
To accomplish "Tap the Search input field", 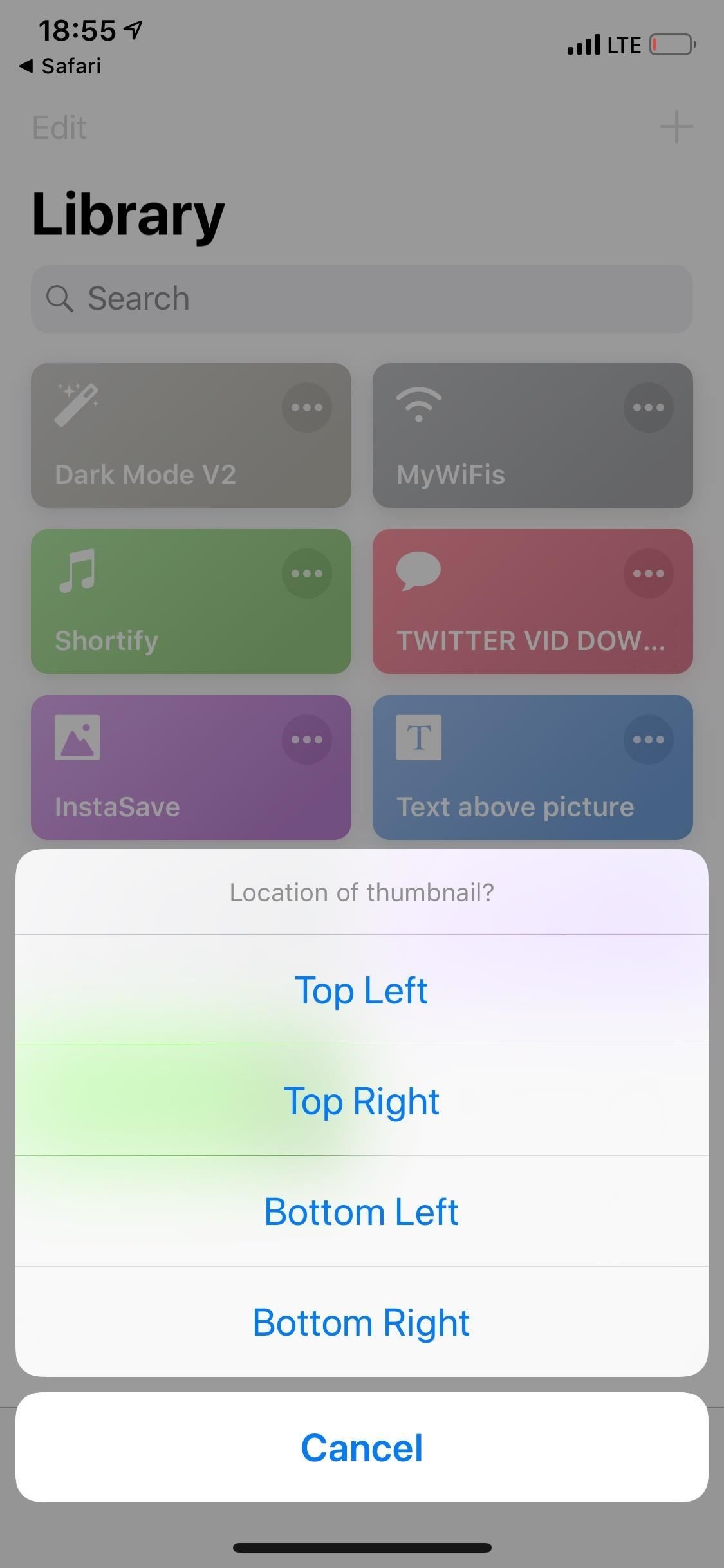I will [362, 299].
